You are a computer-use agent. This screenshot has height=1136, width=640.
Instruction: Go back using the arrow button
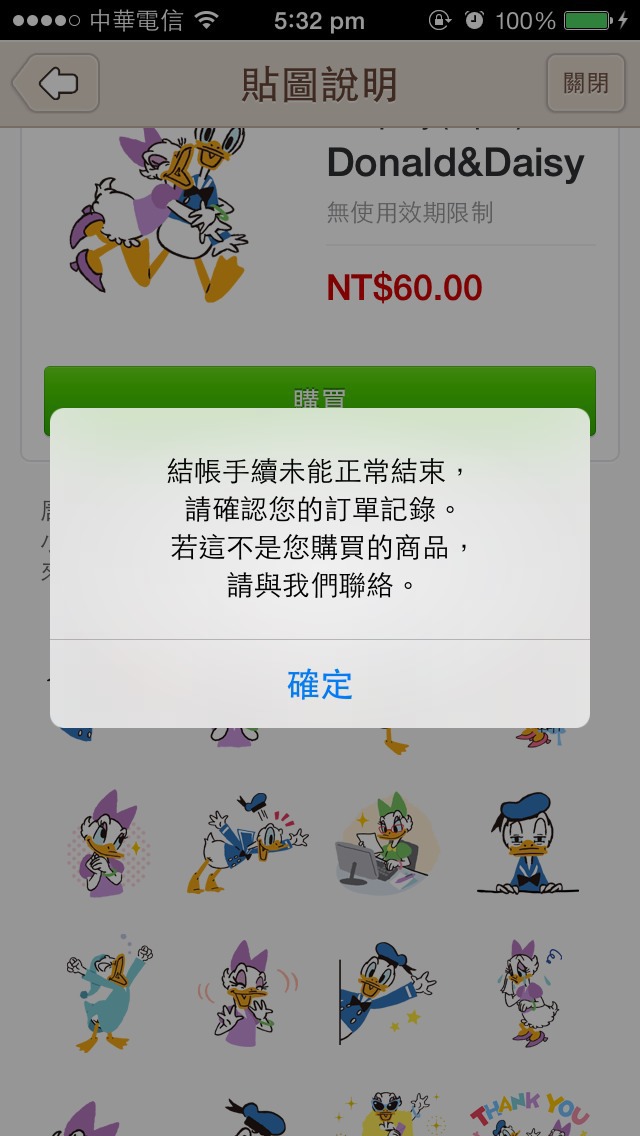point(57,83)
